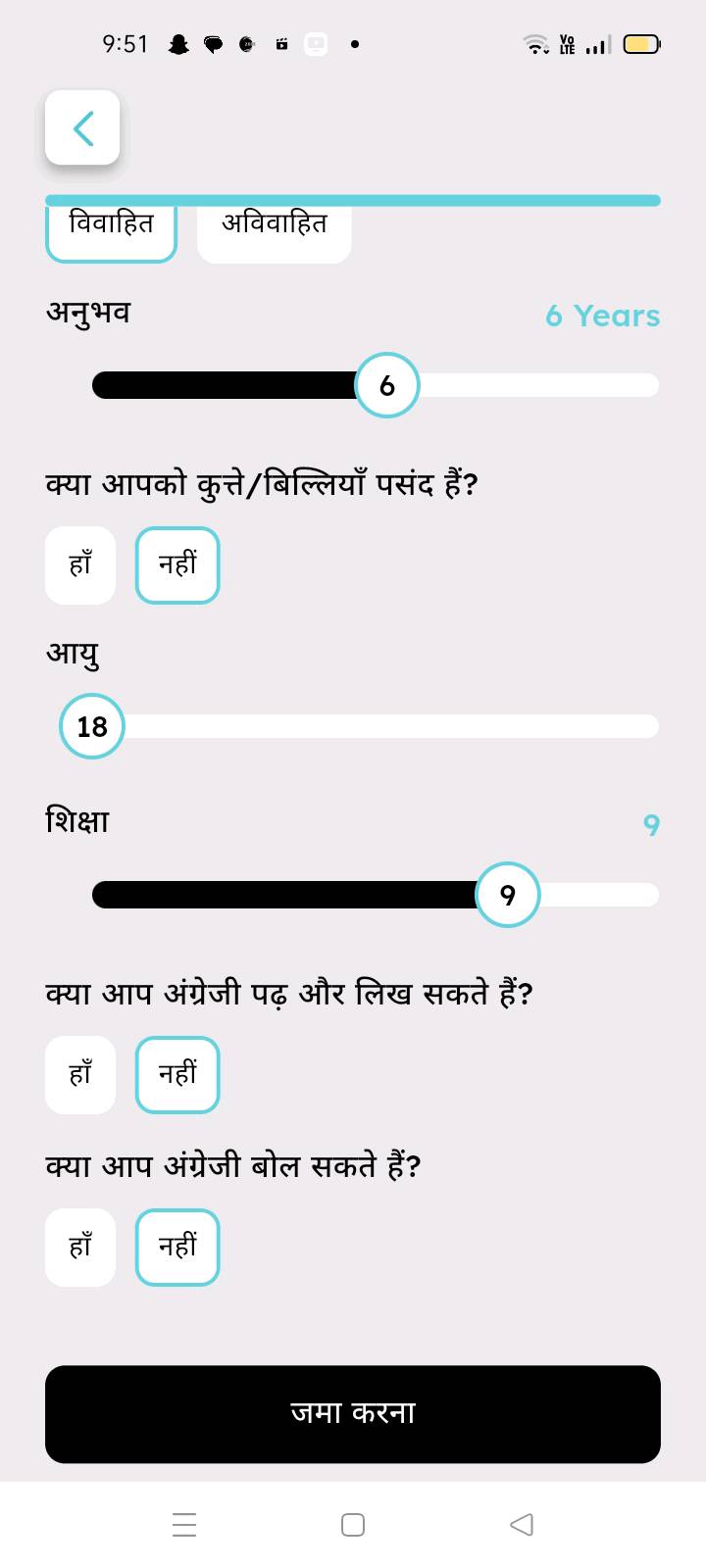
Task: Go back using the top-left arrow
Action: [x=82, y=128]
